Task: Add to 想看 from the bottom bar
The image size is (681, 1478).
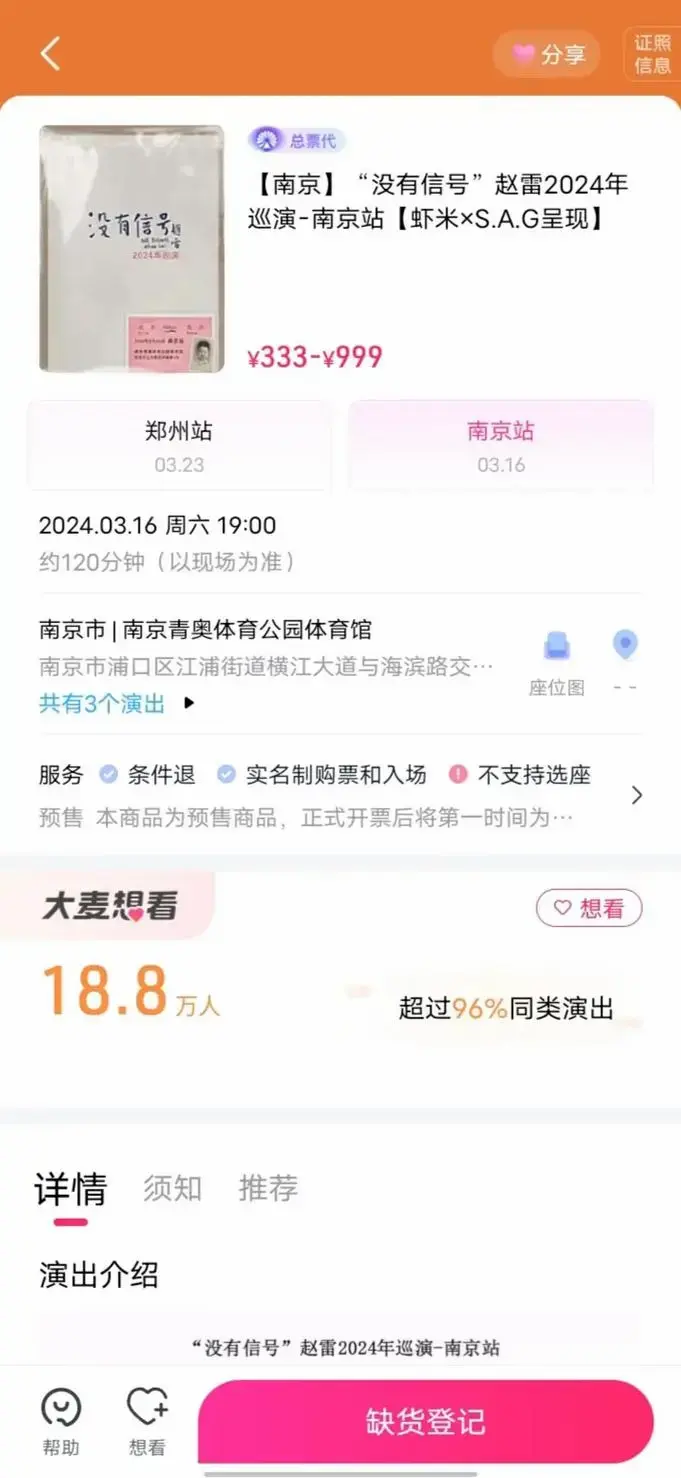Action: [x=147, y=1422]
